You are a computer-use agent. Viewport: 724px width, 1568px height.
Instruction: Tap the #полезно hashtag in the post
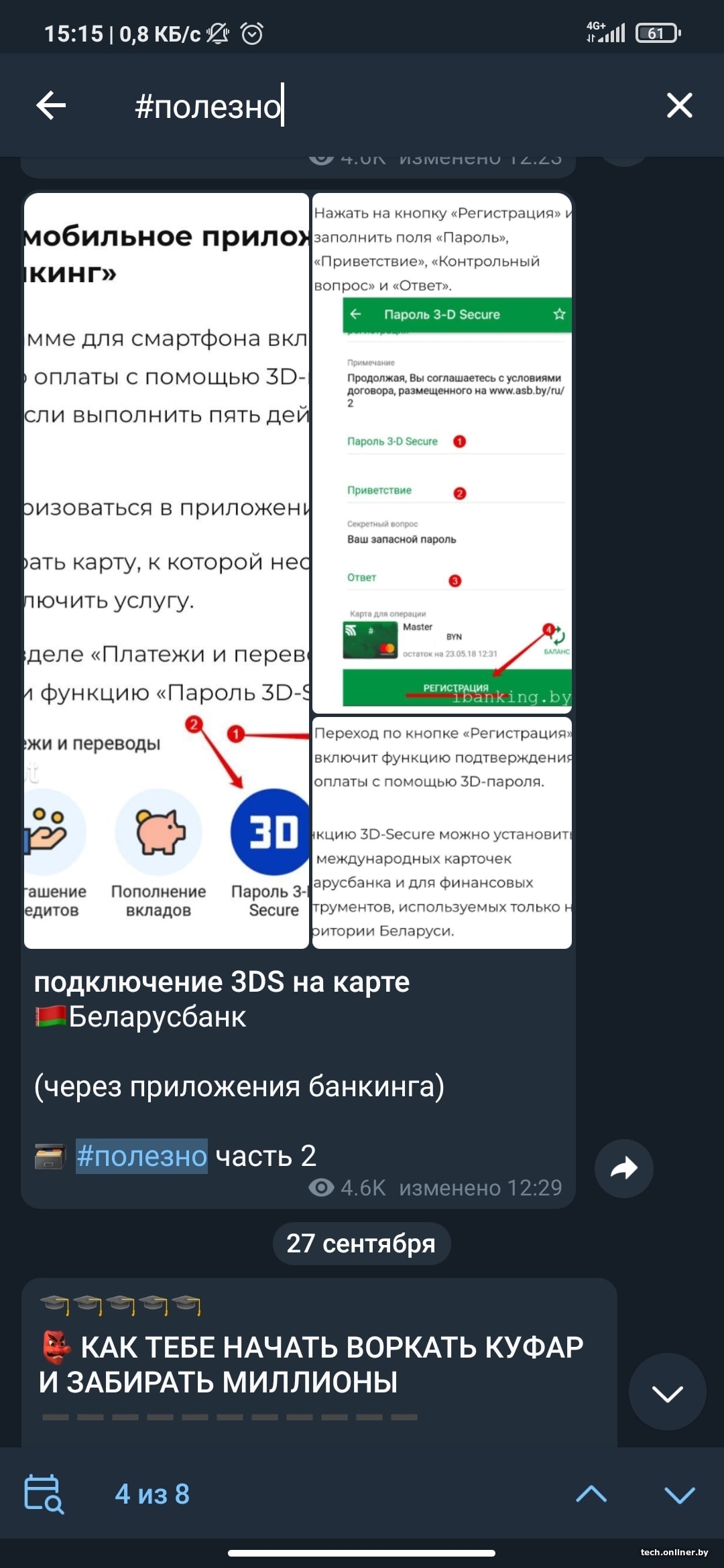pos(141,1156)
